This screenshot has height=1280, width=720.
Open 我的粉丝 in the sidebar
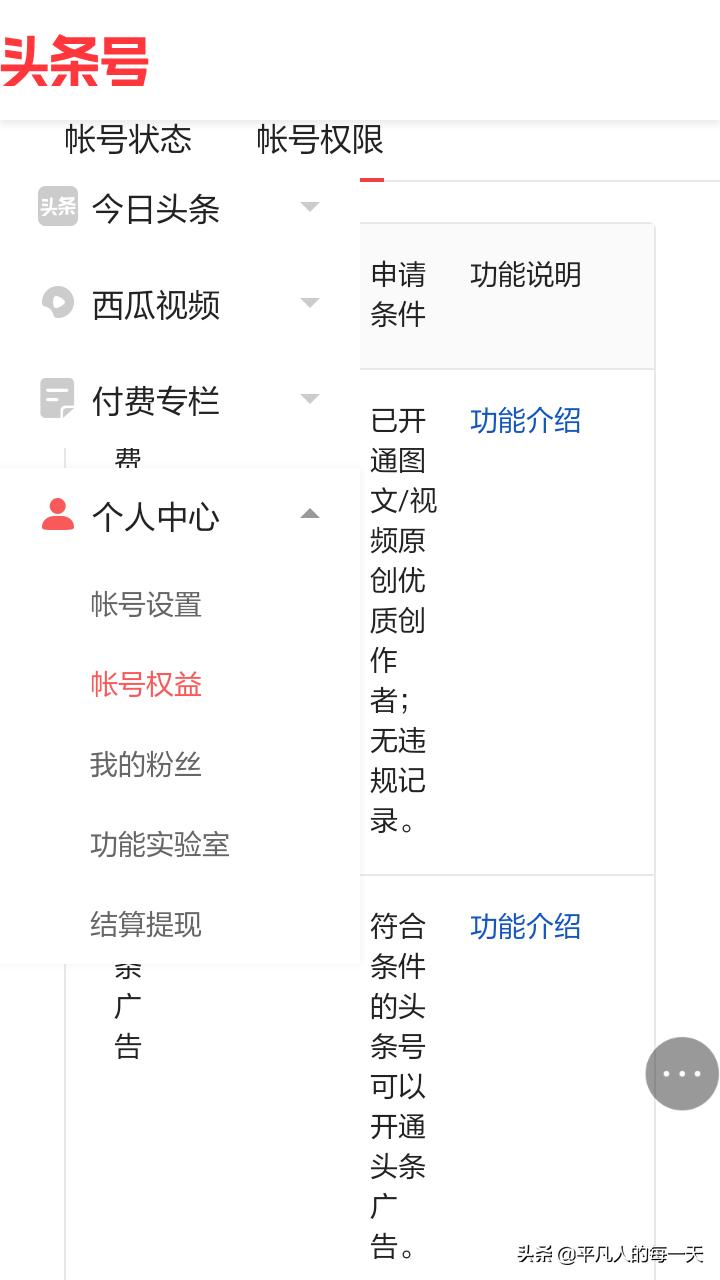(146, 764)
